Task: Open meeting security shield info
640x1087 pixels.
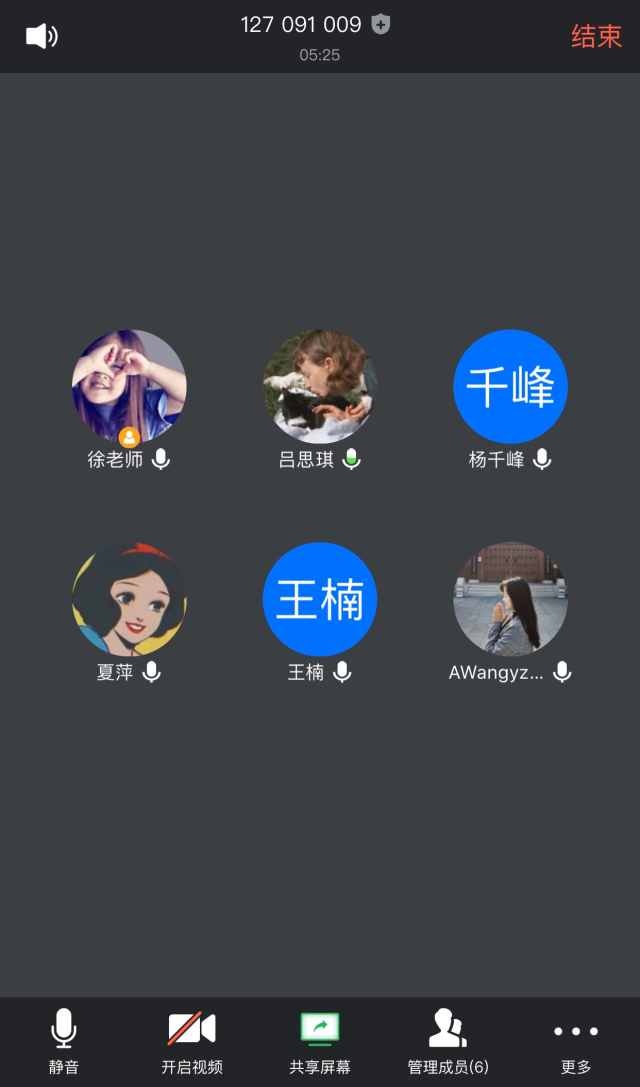Action: coord(381,25)
